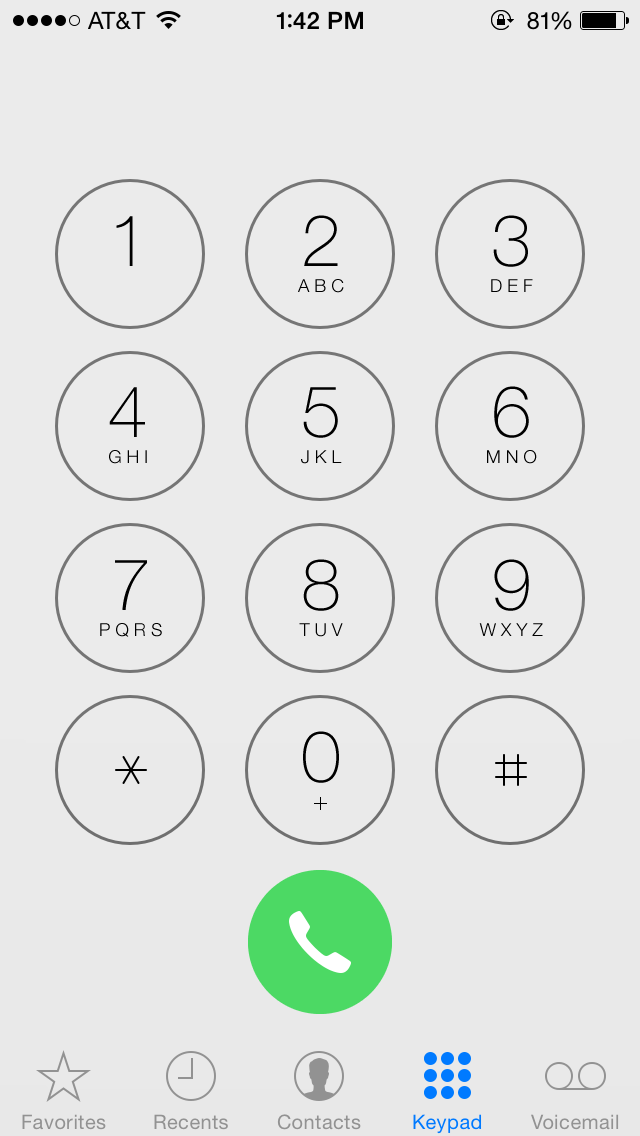
Task: Tap the 2 ABC key
Action: click(x=320, y=254)
